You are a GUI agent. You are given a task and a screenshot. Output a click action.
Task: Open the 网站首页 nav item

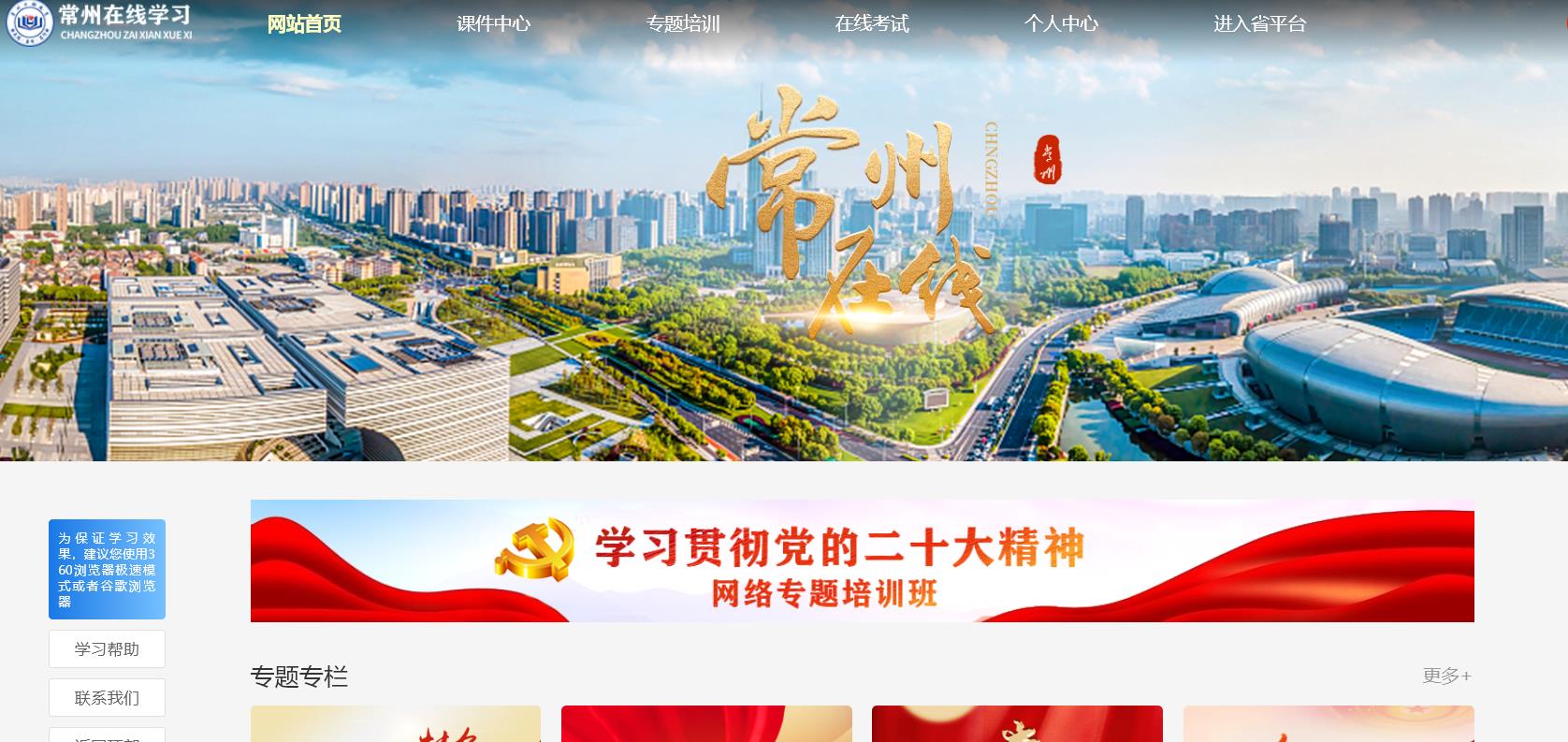pyautogui.click(x=304, y=24)
